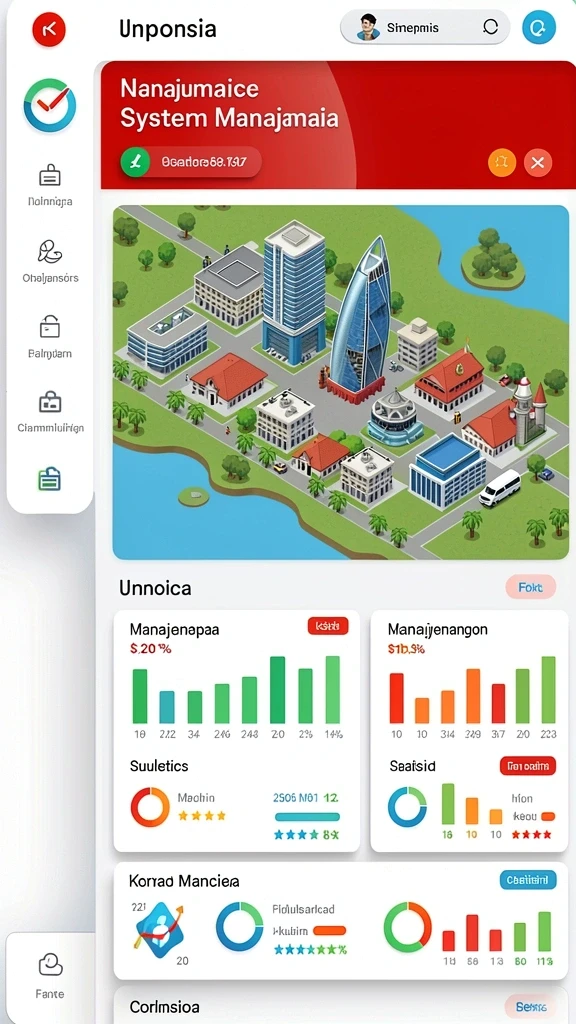Screen dimensions: 576x1024
Task: Tap the Bekre button in Corlmsioa section
Action: [x=530, y=1007]
